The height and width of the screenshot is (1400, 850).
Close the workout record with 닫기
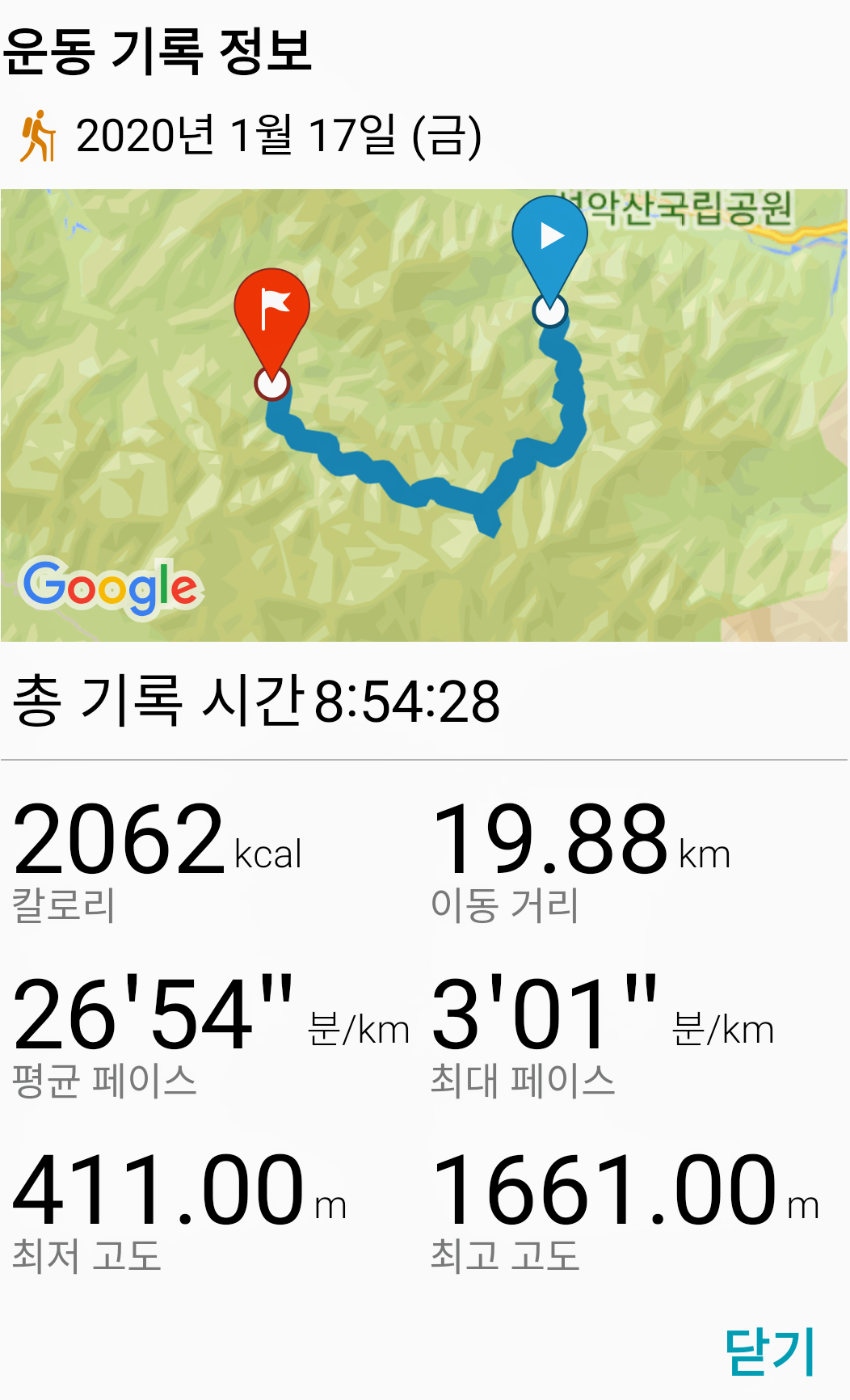[770, 1351]
